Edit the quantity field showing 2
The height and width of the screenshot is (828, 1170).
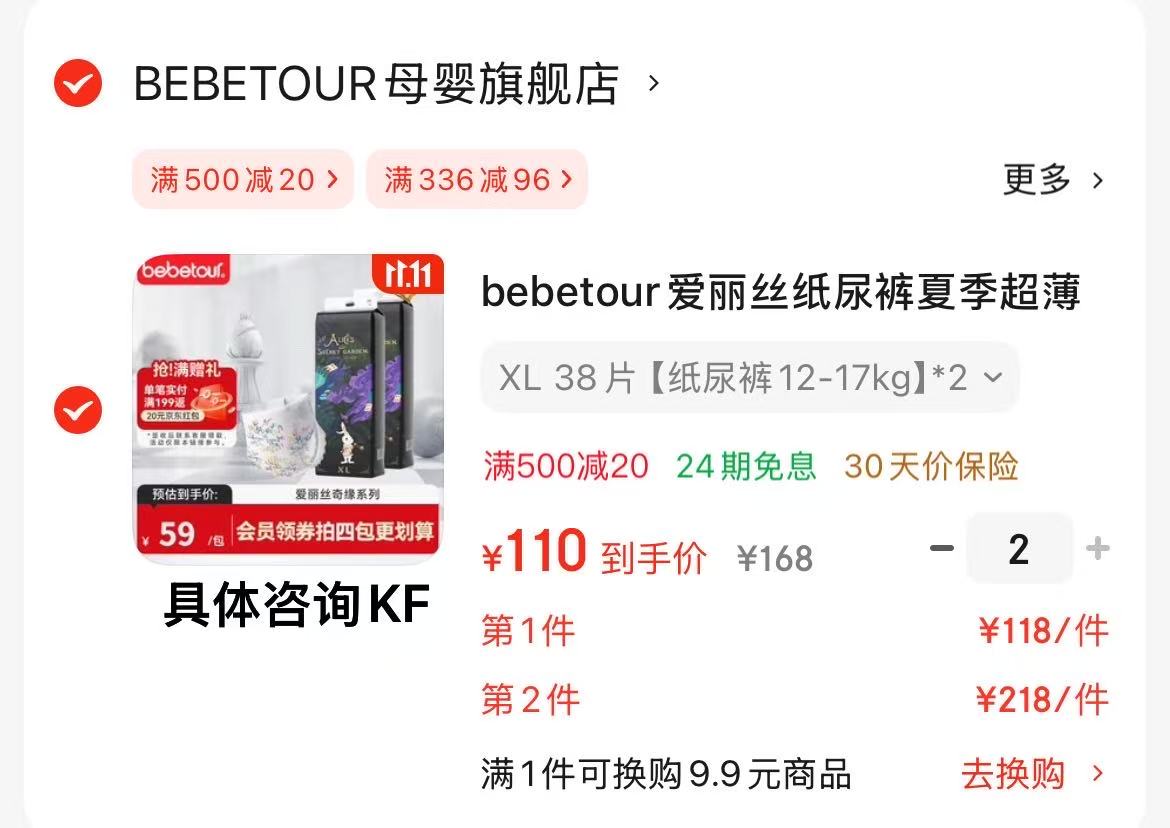(1019, 548)
